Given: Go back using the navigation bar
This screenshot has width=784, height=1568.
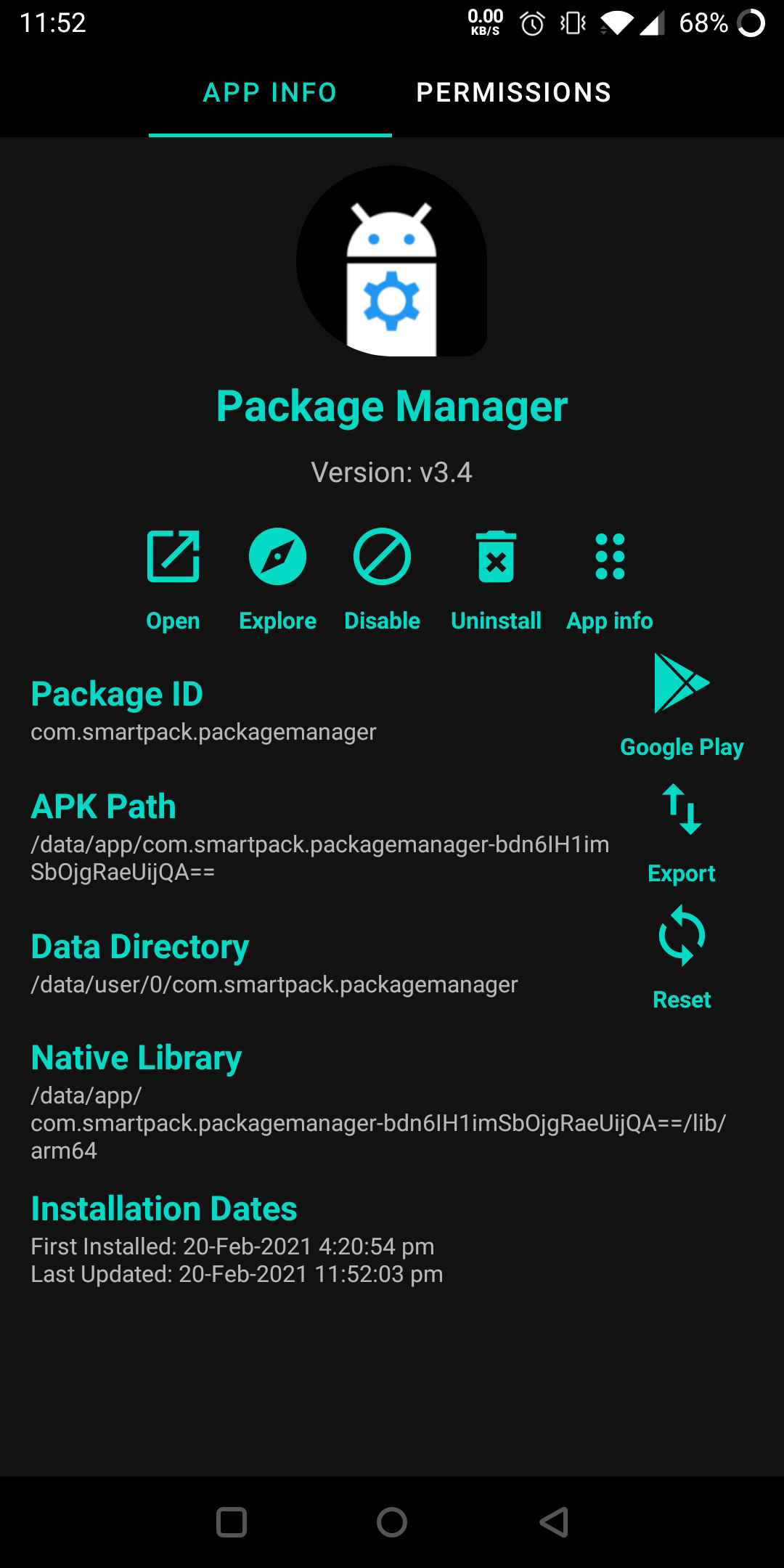Looking at the screenshot, I should tap(554, 1522).
